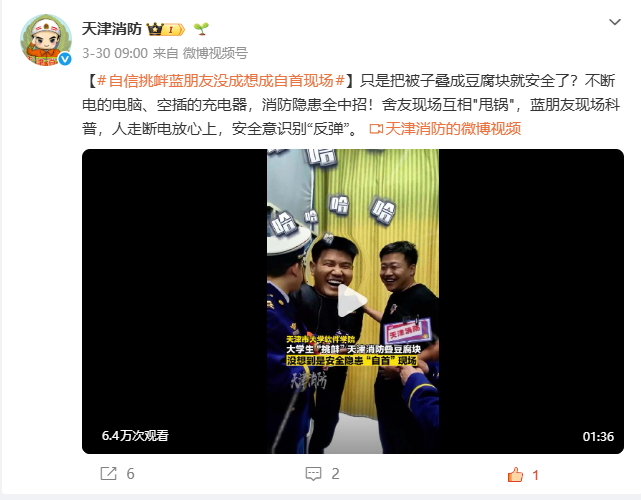Repost this Weibo post

[117, 474]
